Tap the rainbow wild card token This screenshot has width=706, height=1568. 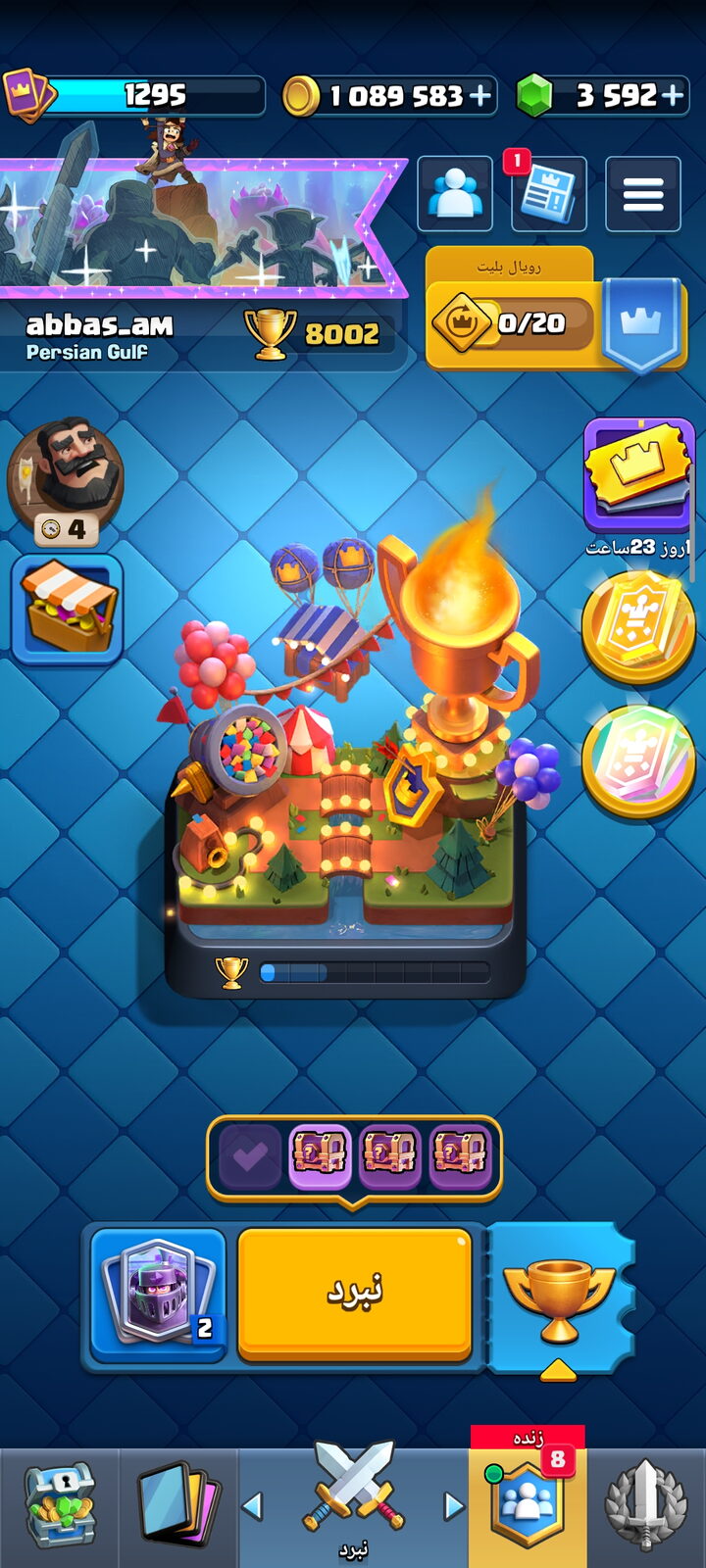[638, 762]
